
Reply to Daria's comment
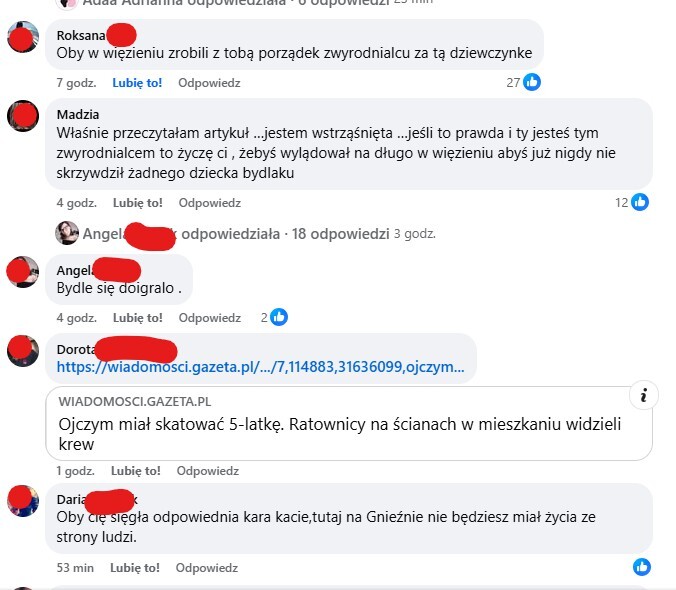207,567
